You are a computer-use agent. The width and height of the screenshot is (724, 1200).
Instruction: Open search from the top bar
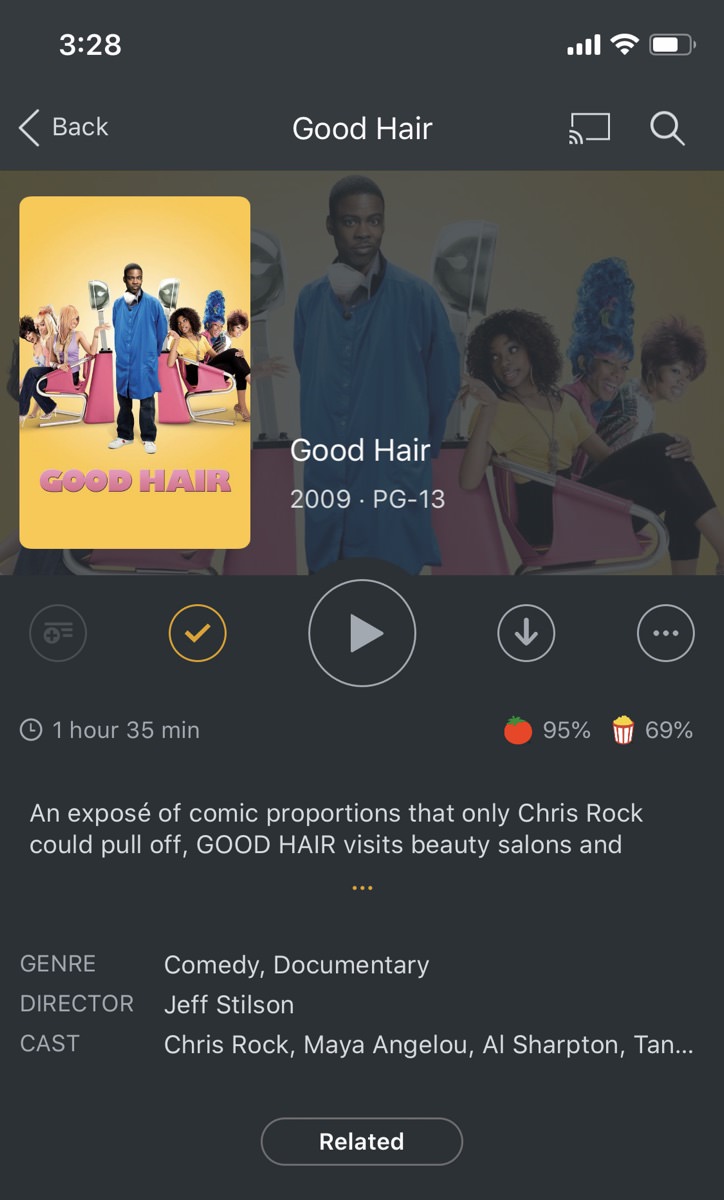667,128
